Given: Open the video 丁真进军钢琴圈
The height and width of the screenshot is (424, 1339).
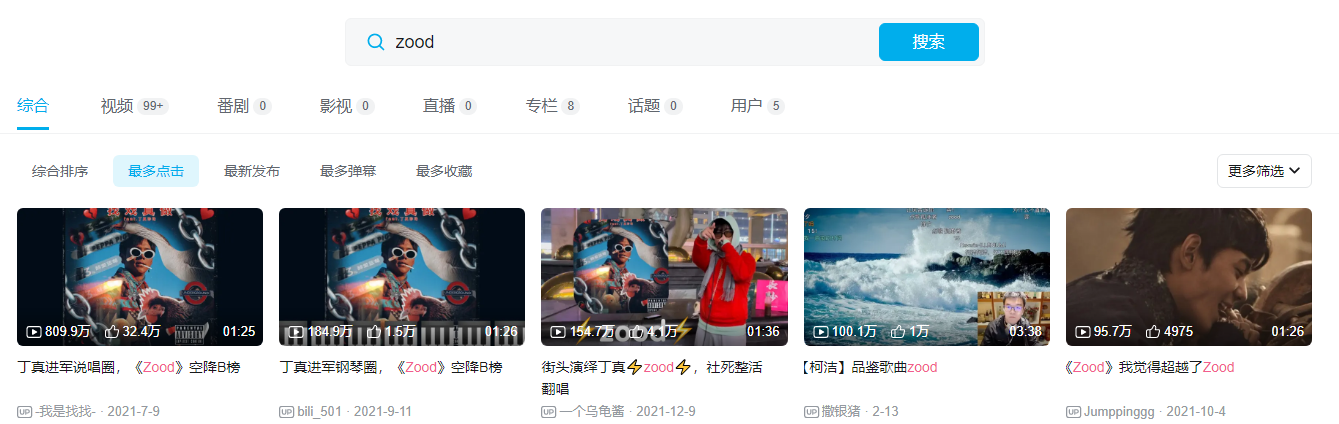Looking at the screenshot, I should (401, 277).
